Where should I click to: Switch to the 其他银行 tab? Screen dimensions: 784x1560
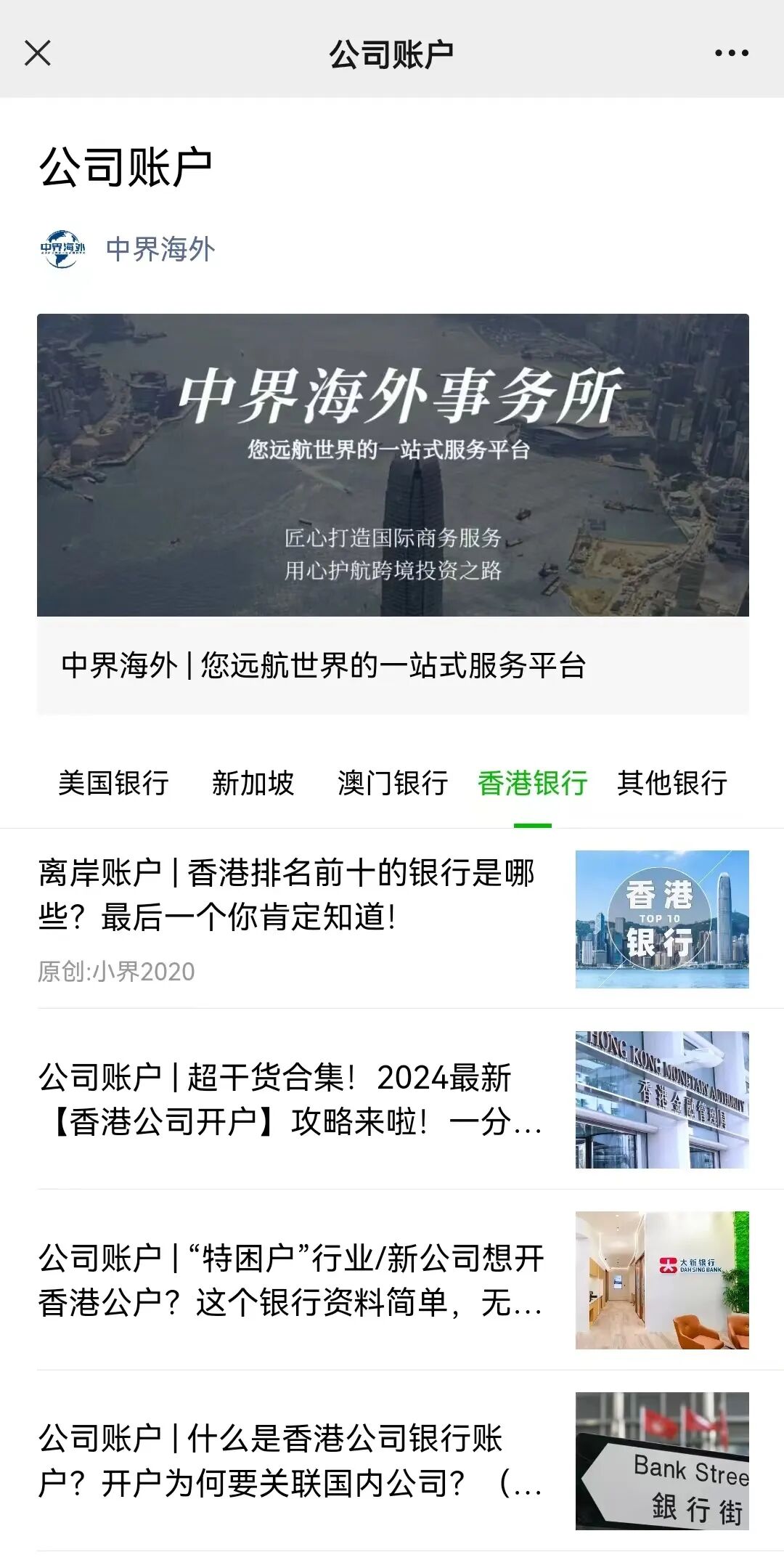(x=672, y=784)
